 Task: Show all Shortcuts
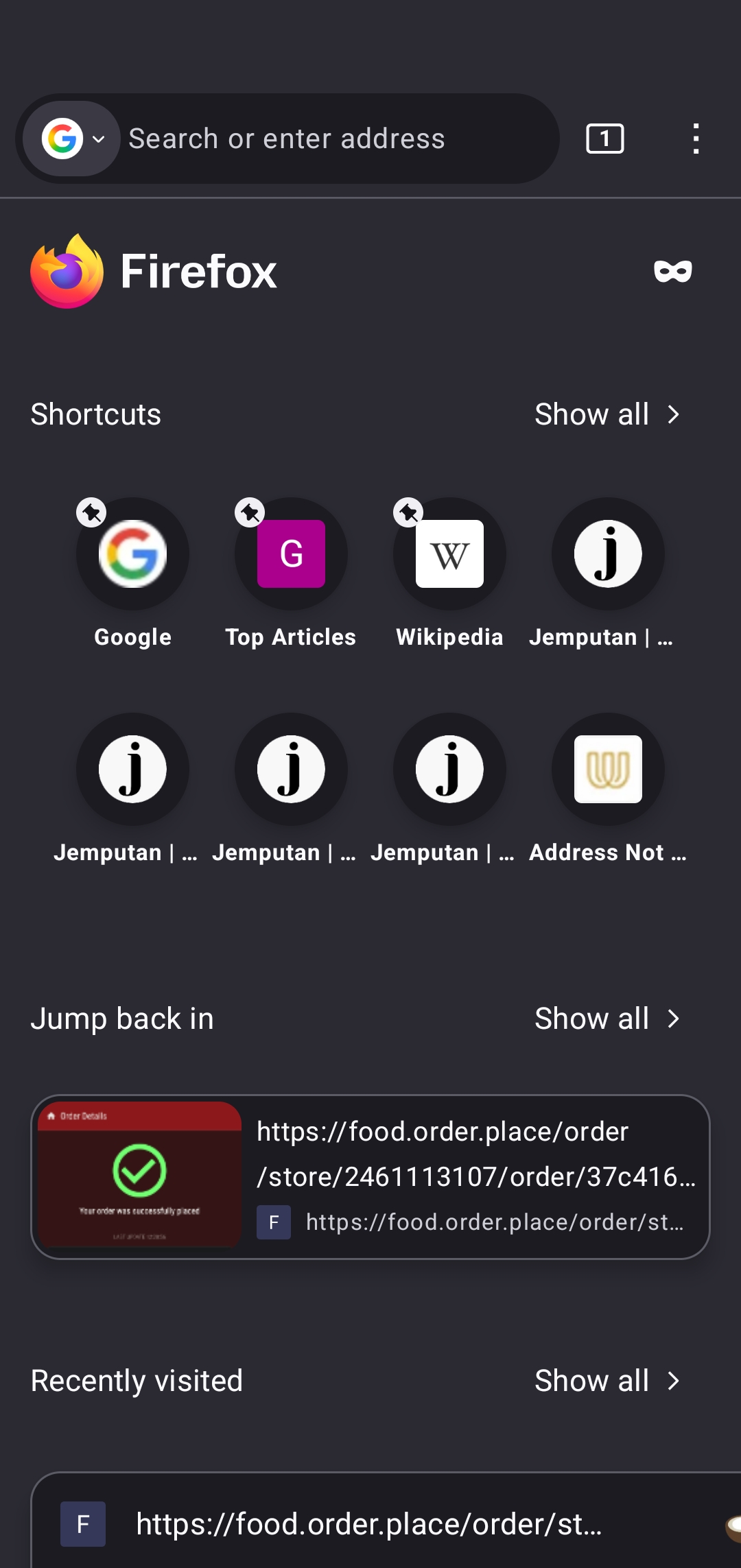coord(607,414)
